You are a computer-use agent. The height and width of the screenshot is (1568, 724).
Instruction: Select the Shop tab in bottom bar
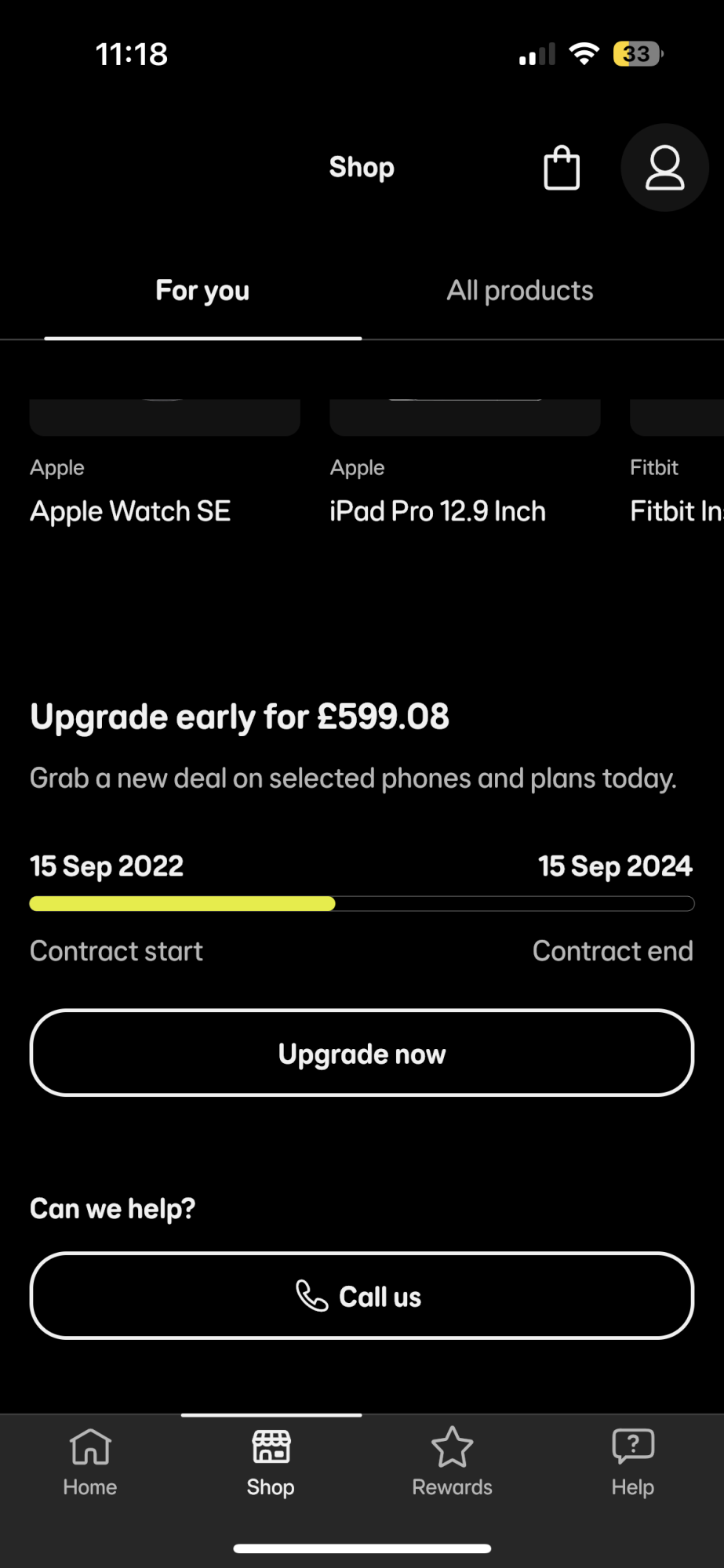click(x=271, y=1463)
